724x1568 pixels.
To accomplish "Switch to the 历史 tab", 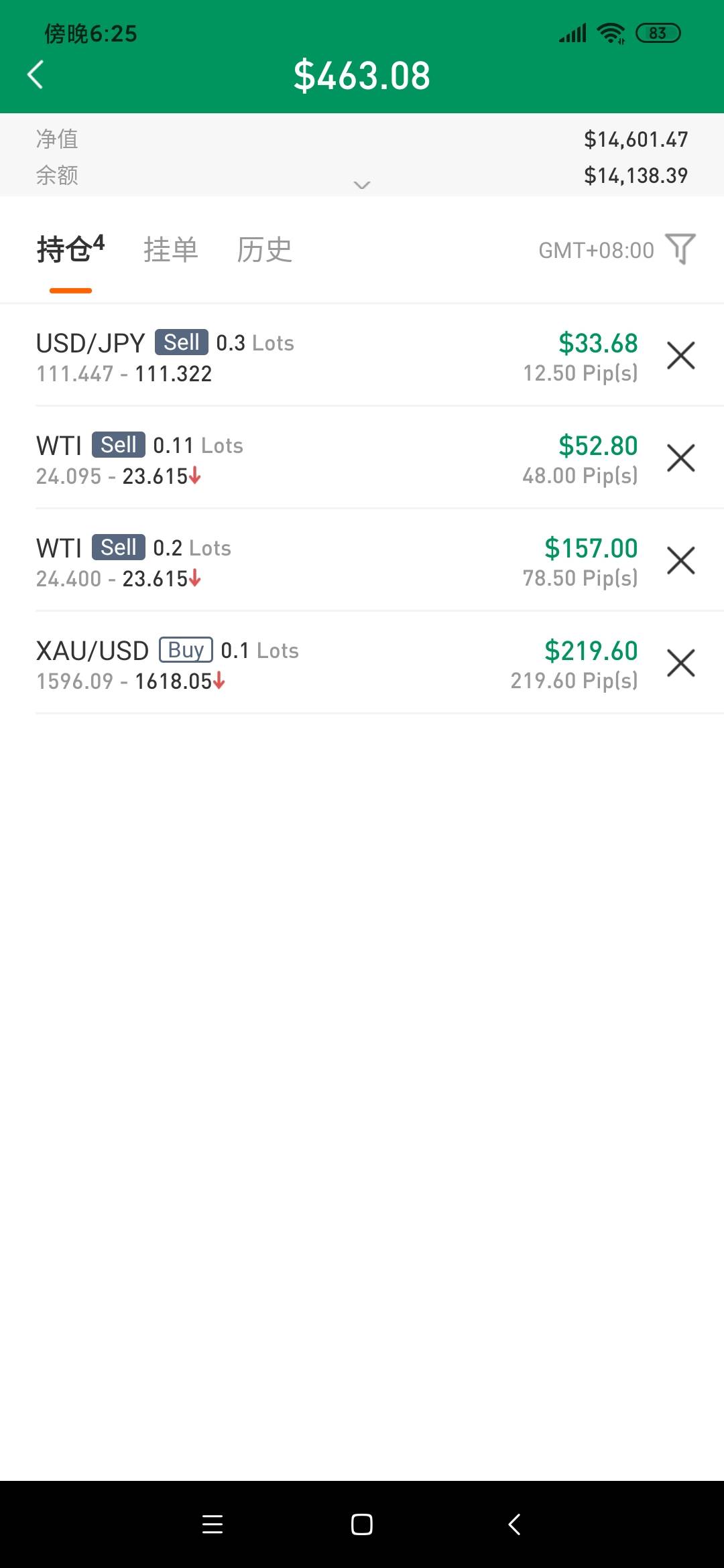I will [x=264, y=250].
